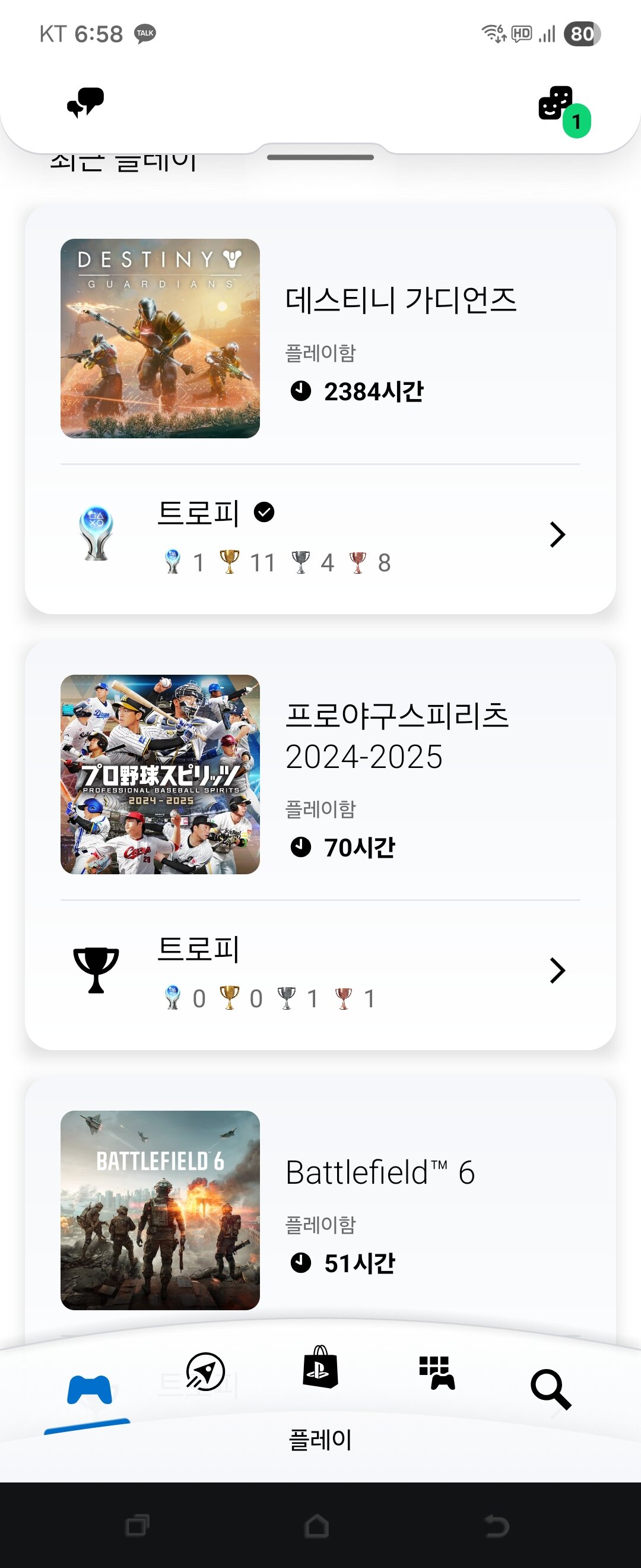View trophies for Pro Yakyu Spirits 2024-2025

coord(320,971)
